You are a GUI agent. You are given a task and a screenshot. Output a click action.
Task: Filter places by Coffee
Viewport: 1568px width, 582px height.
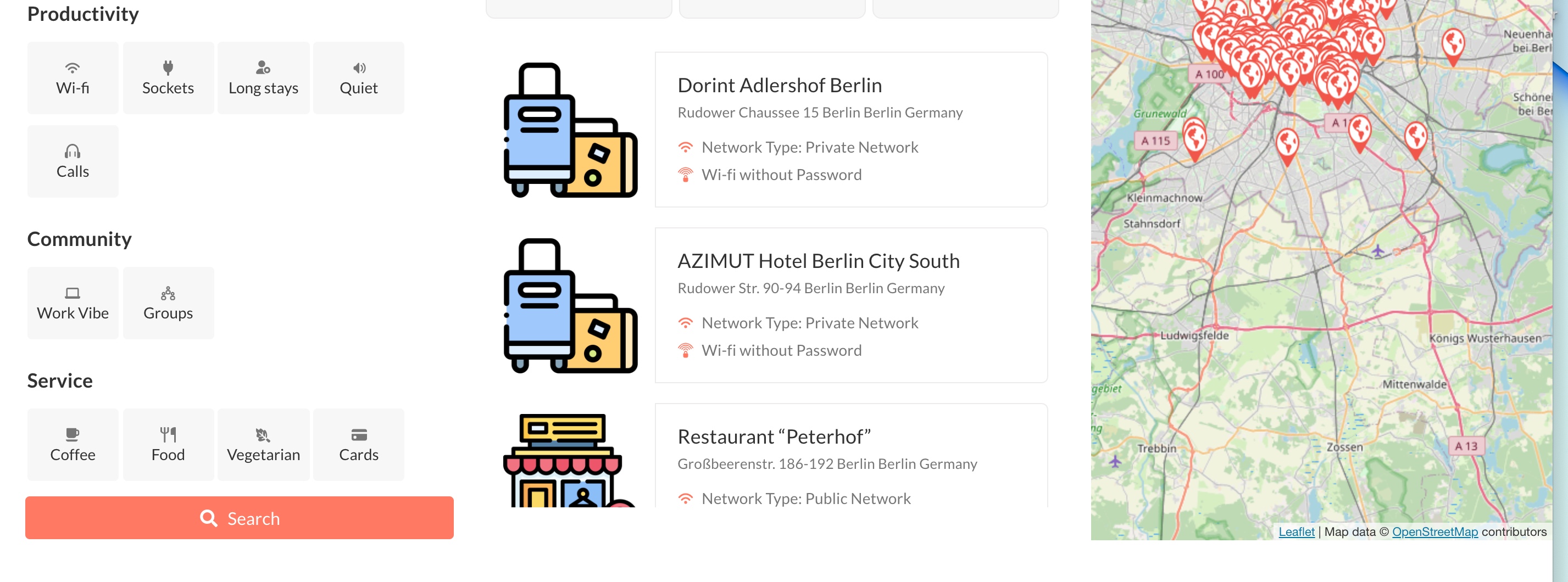pyautogui.click(x=73, y=445)
